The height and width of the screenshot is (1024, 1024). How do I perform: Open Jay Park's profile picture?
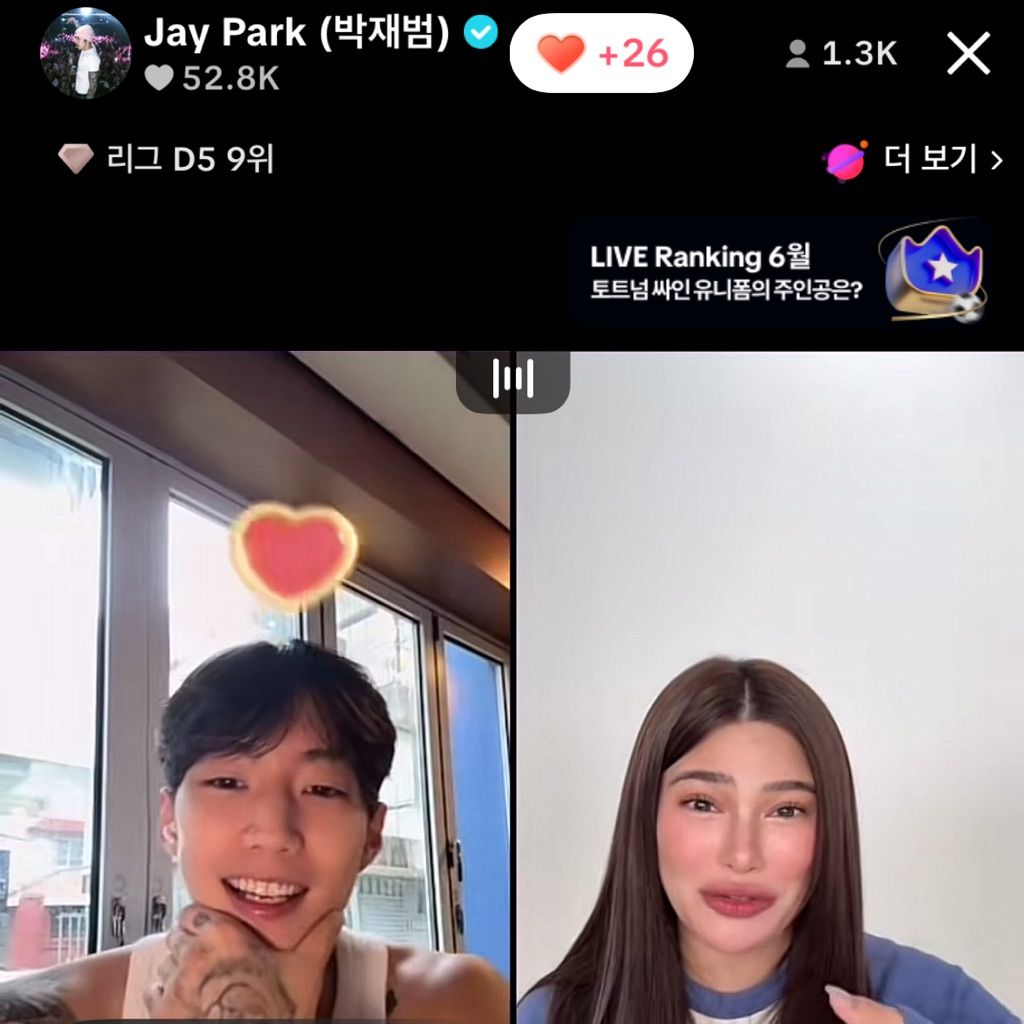[x=85, y=53]
